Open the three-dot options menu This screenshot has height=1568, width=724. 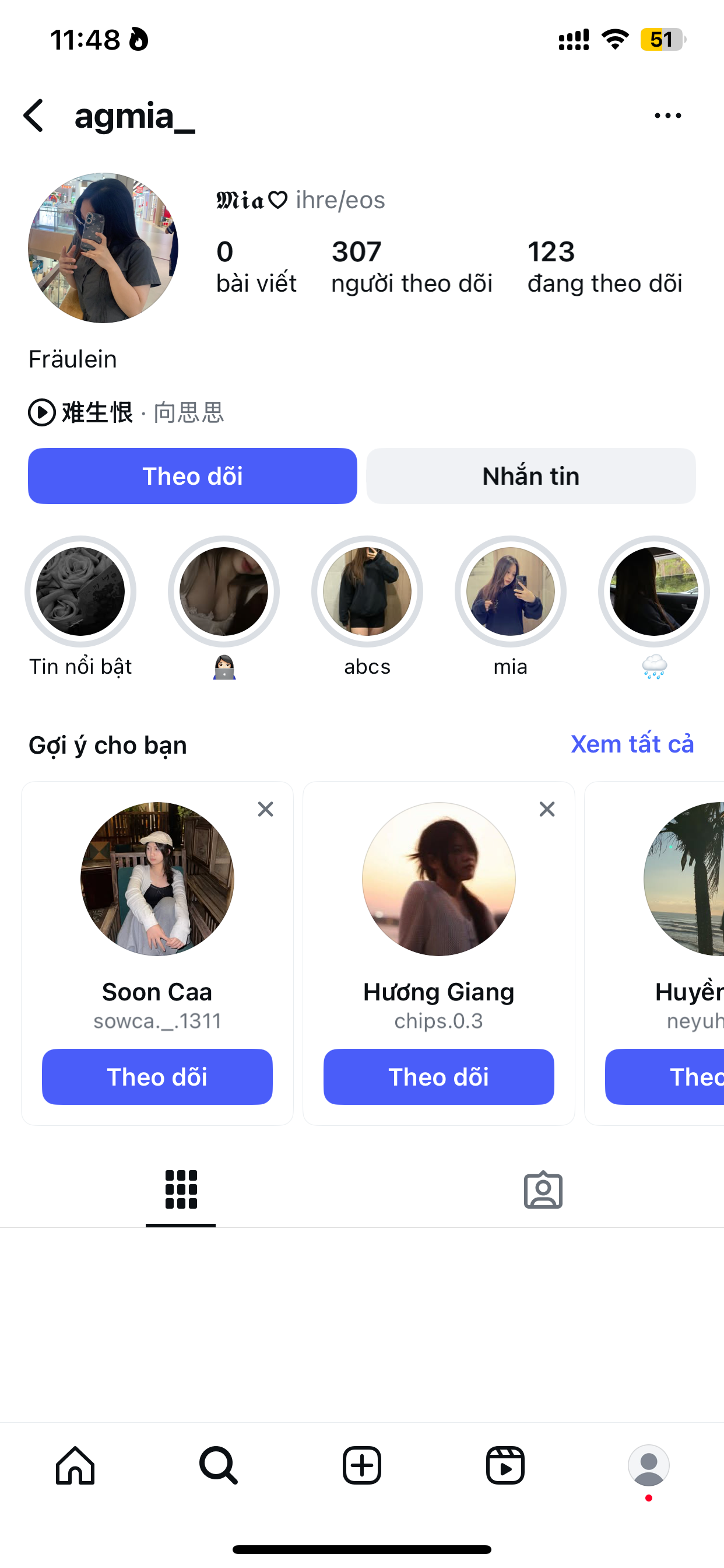click(x=667, y=116)
